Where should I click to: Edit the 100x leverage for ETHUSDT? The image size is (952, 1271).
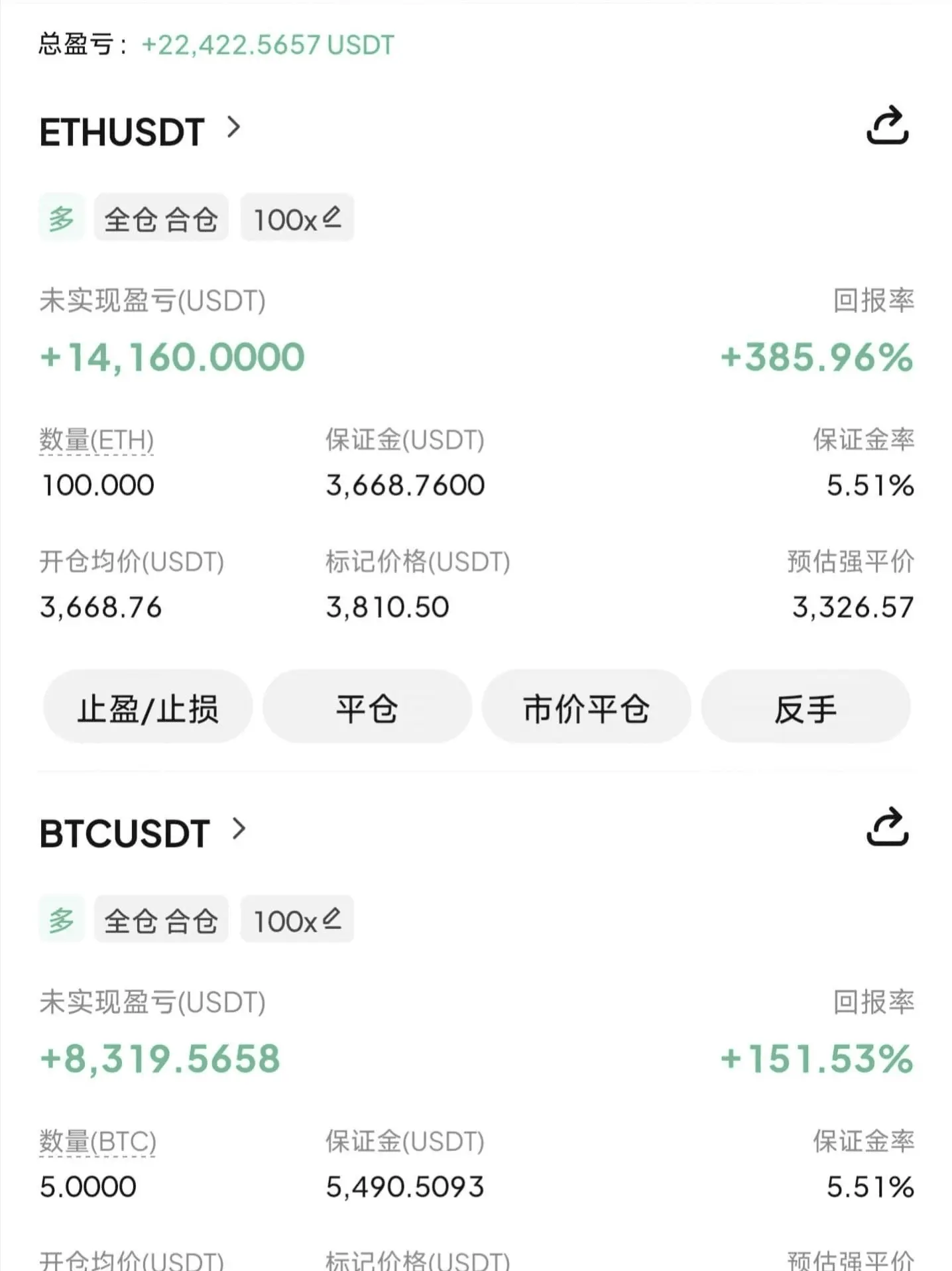(297, 217)
